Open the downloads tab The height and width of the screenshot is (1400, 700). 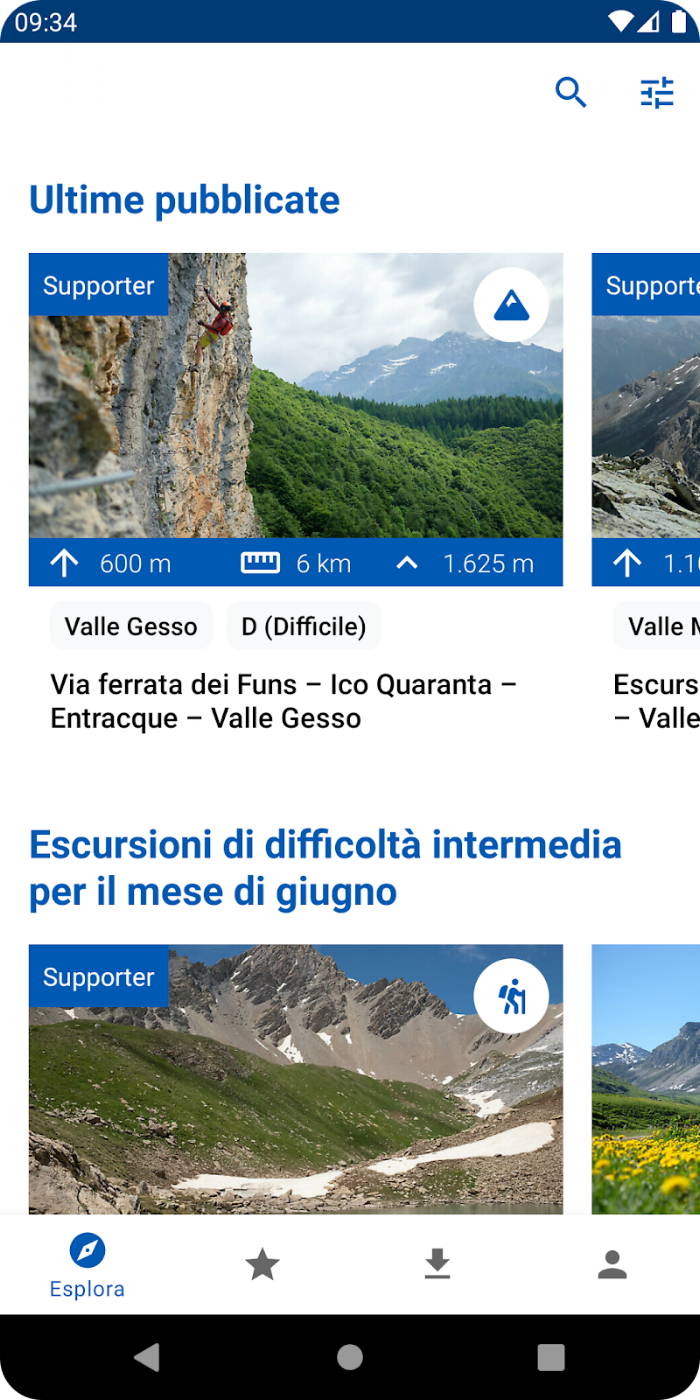(437, 1265)
